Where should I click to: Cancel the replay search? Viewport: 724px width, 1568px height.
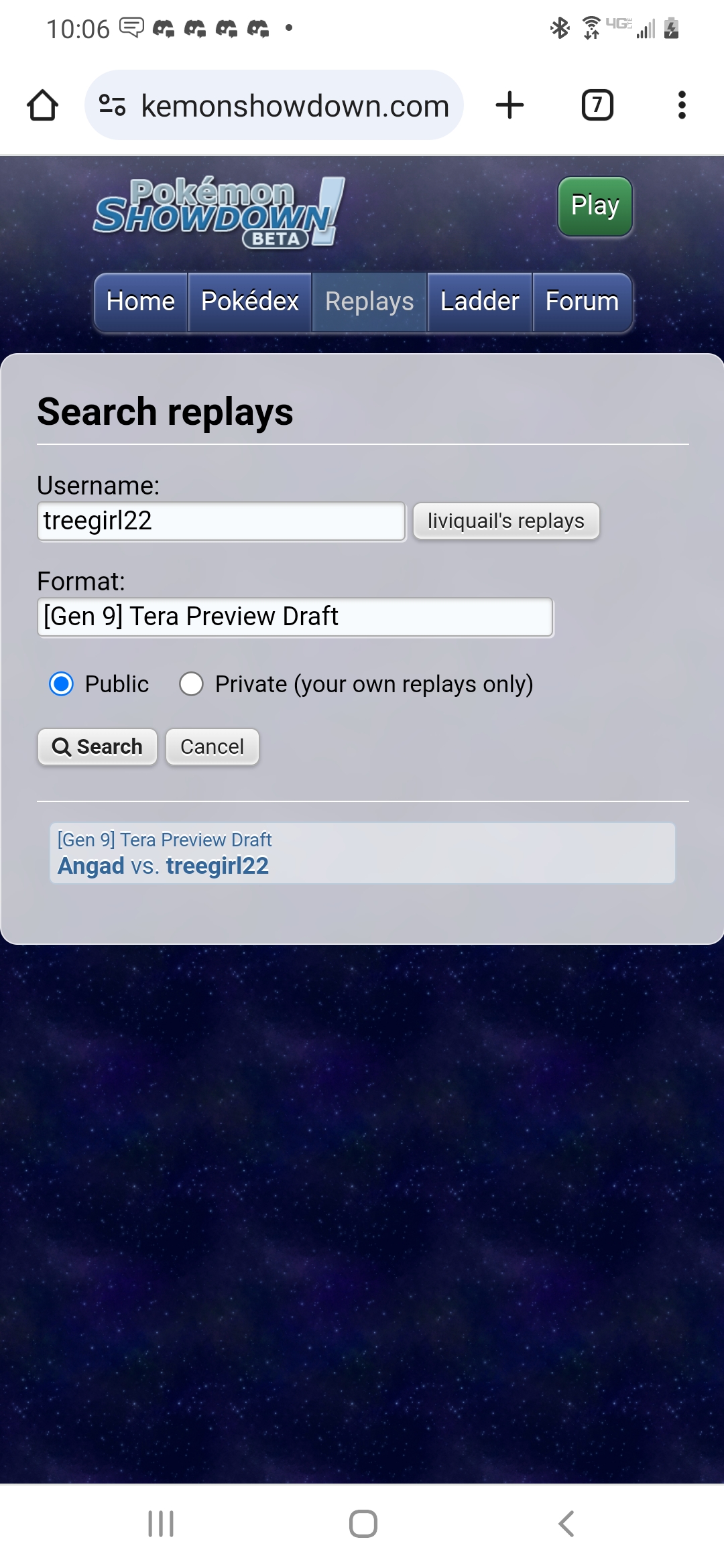212,746
